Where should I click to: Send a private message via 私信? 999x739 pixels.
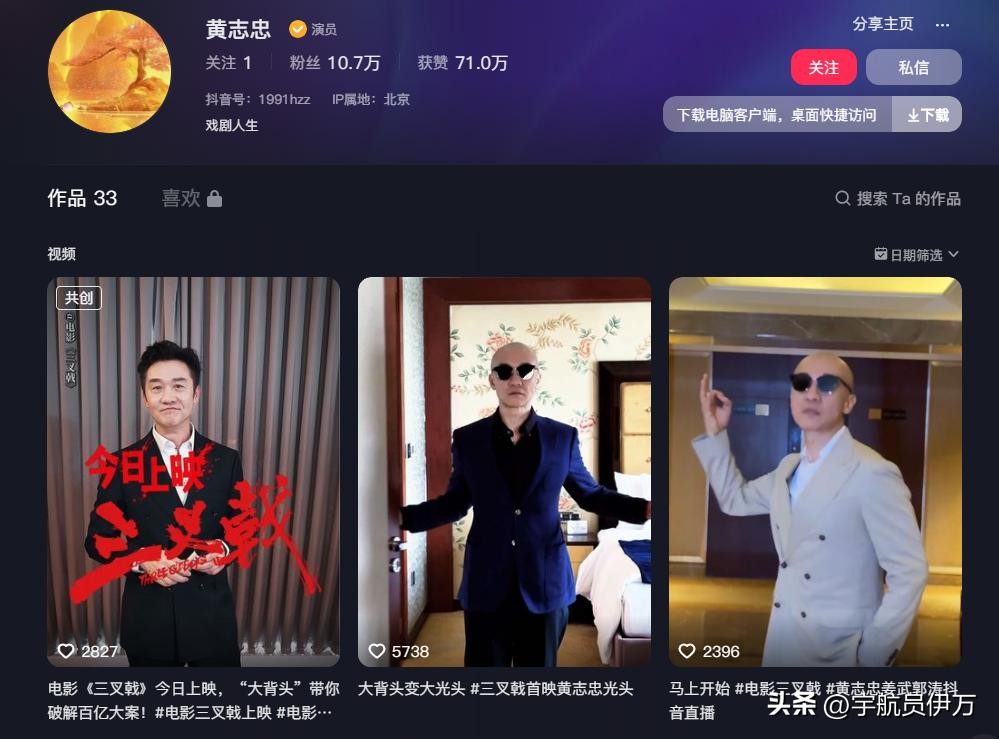(x=913, y=67)
